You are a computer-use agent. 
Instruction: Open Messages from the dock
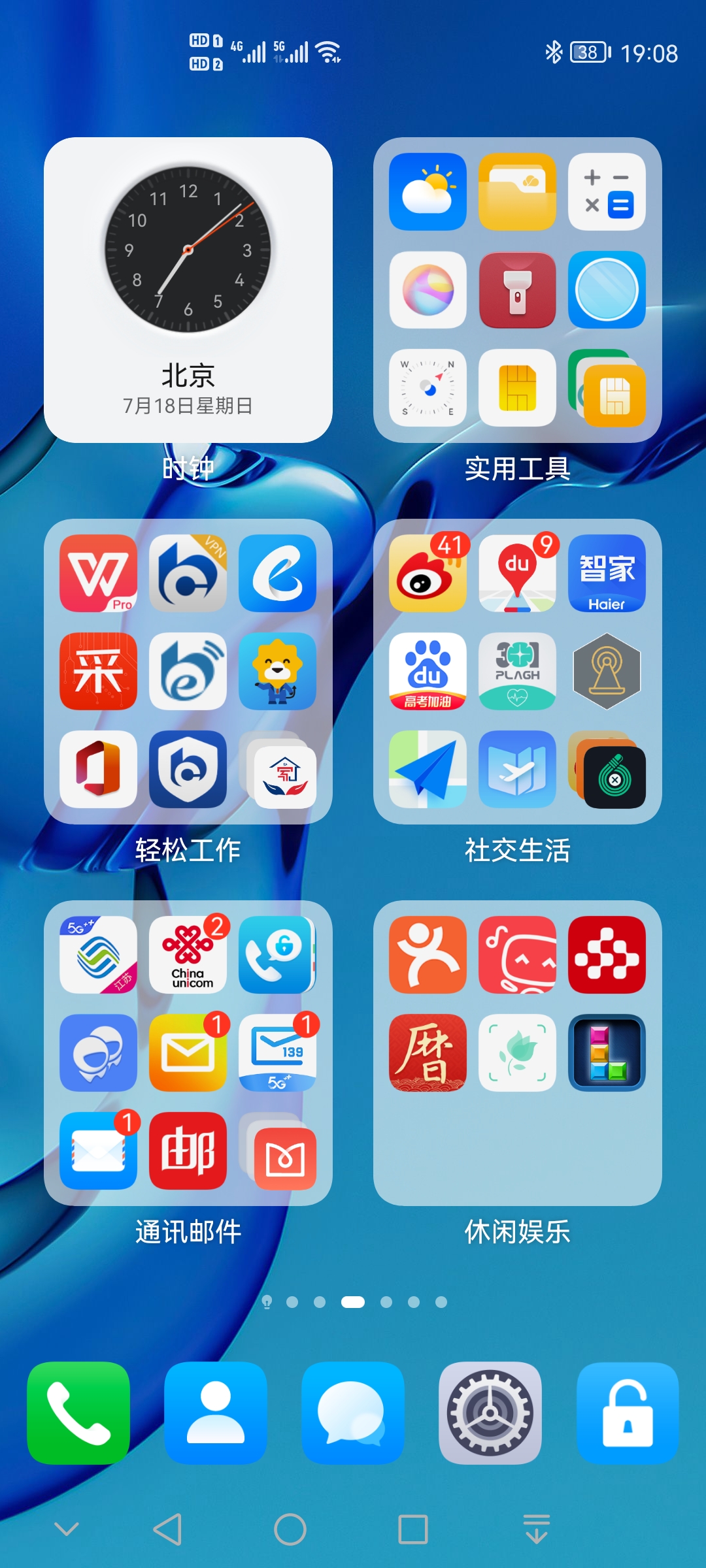click(x=353, y=1413)
